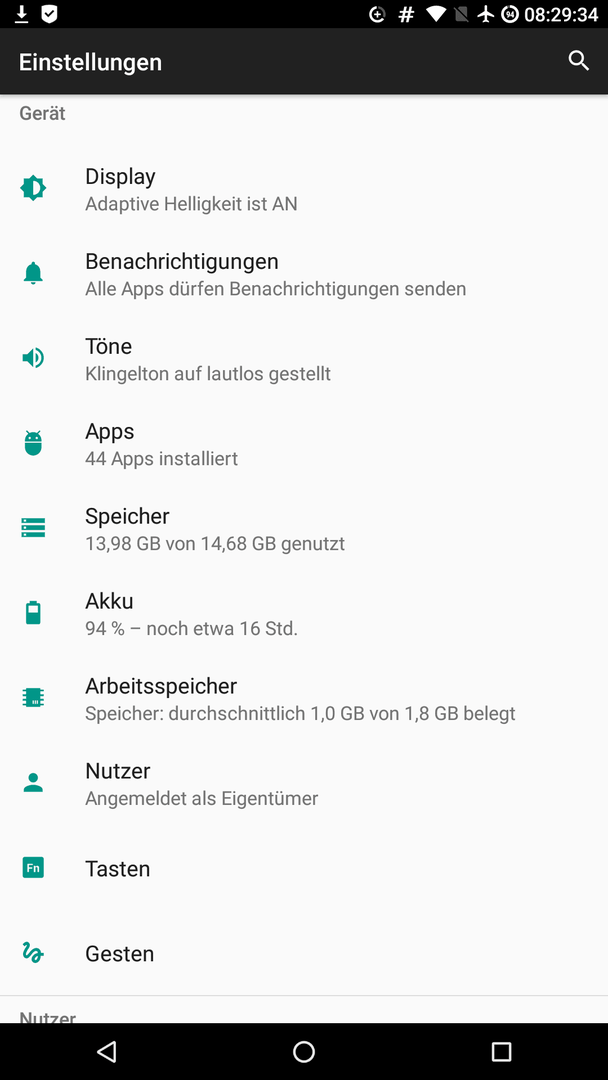Viewport: 608px width, 1080px height.
Task: Open Akku settings
Action: tap(304, 613)
